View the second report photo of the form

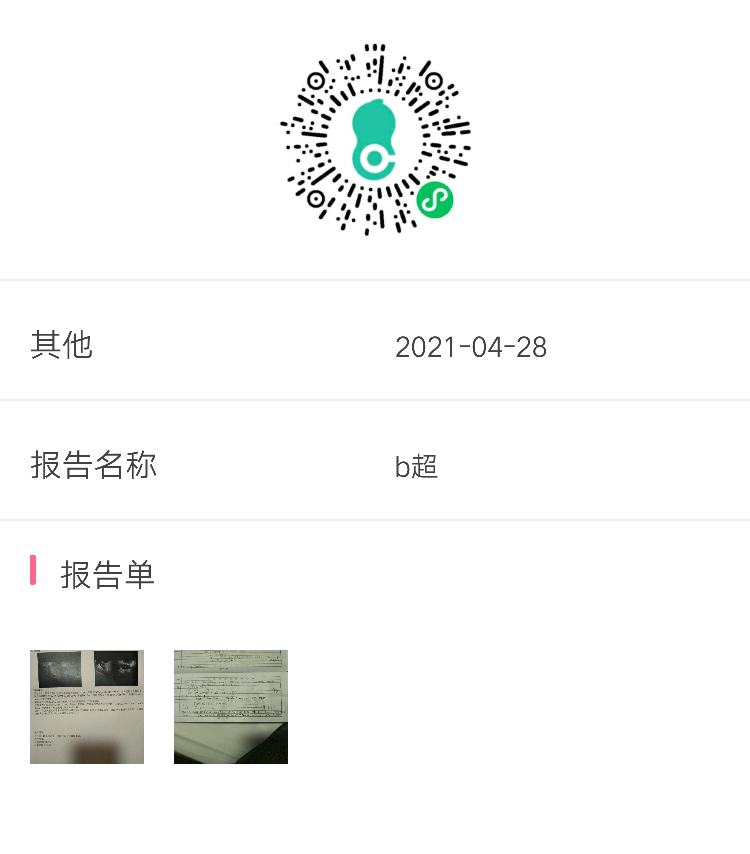[x=231, y=707]
